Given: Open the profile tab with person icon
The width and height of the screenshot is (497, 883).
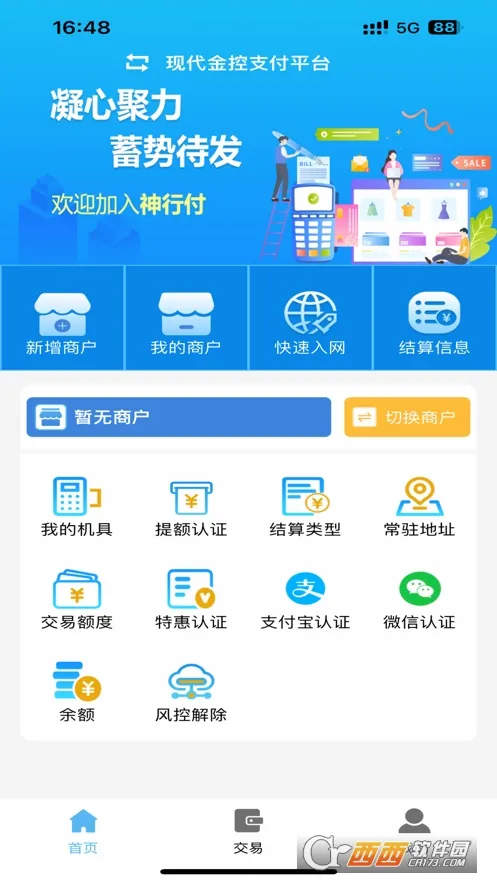Looking at the screenshot, I should (x=414, y=822).
